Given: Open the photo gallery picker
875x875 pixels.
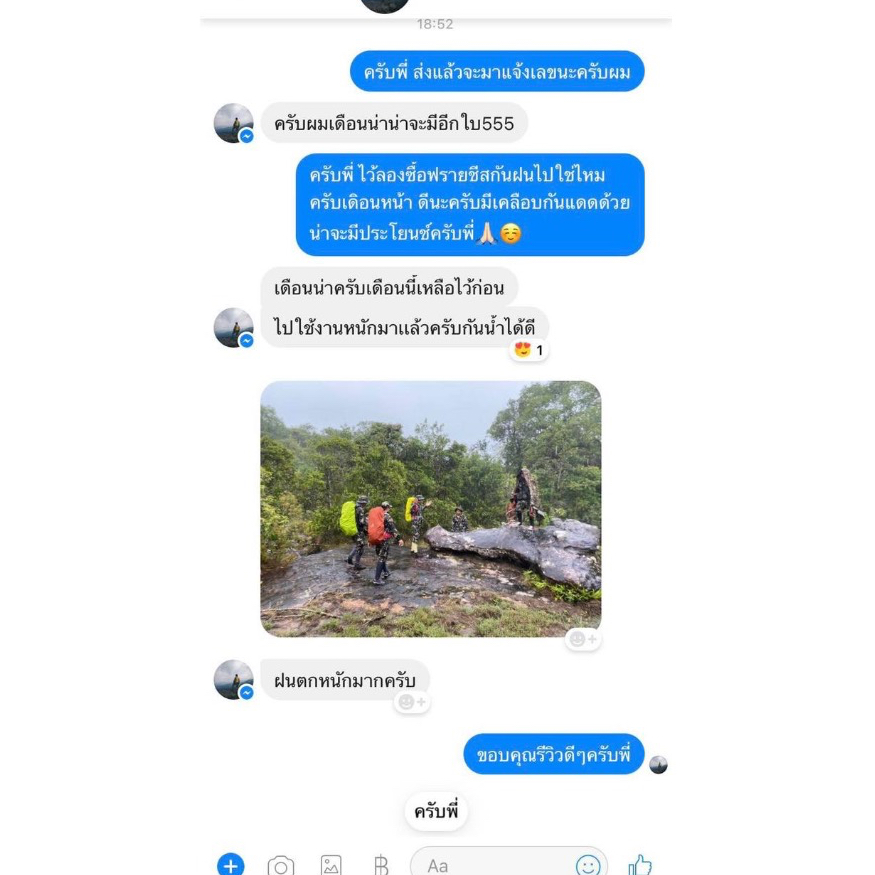Looking at the screenshot, I should pos(331,866).
